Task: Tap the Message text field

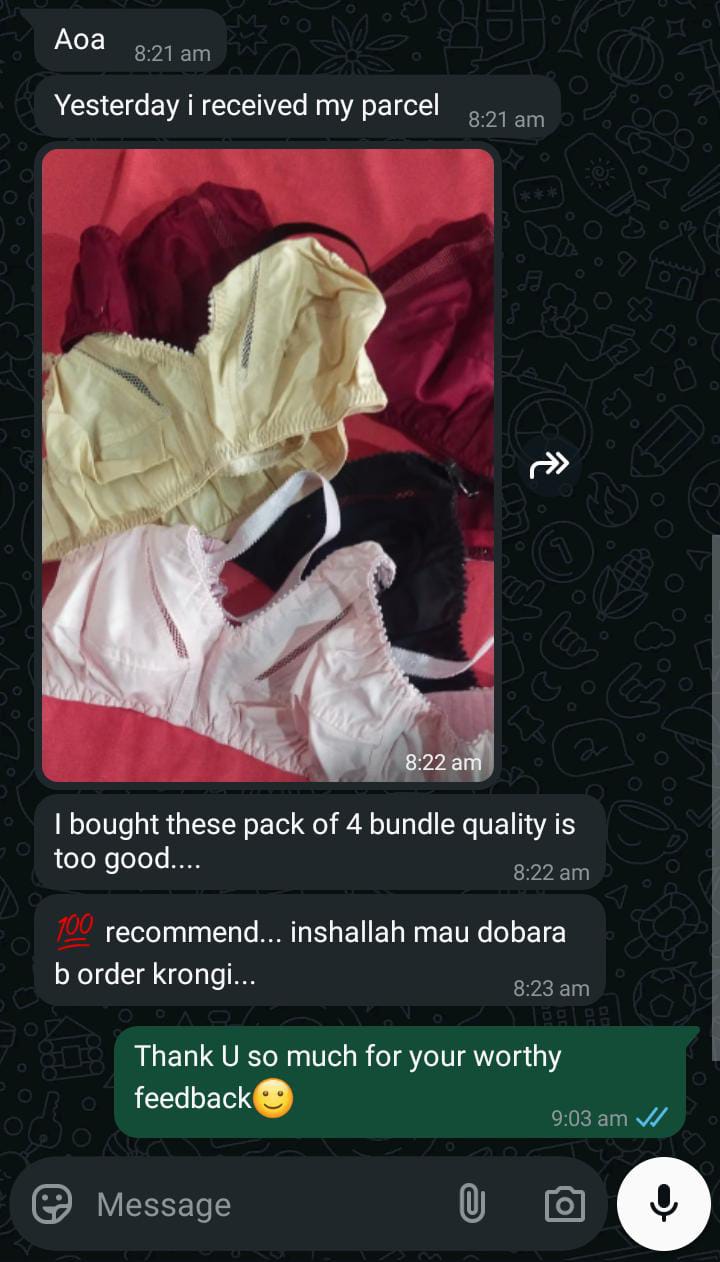Action: (x=260, y=1204)
